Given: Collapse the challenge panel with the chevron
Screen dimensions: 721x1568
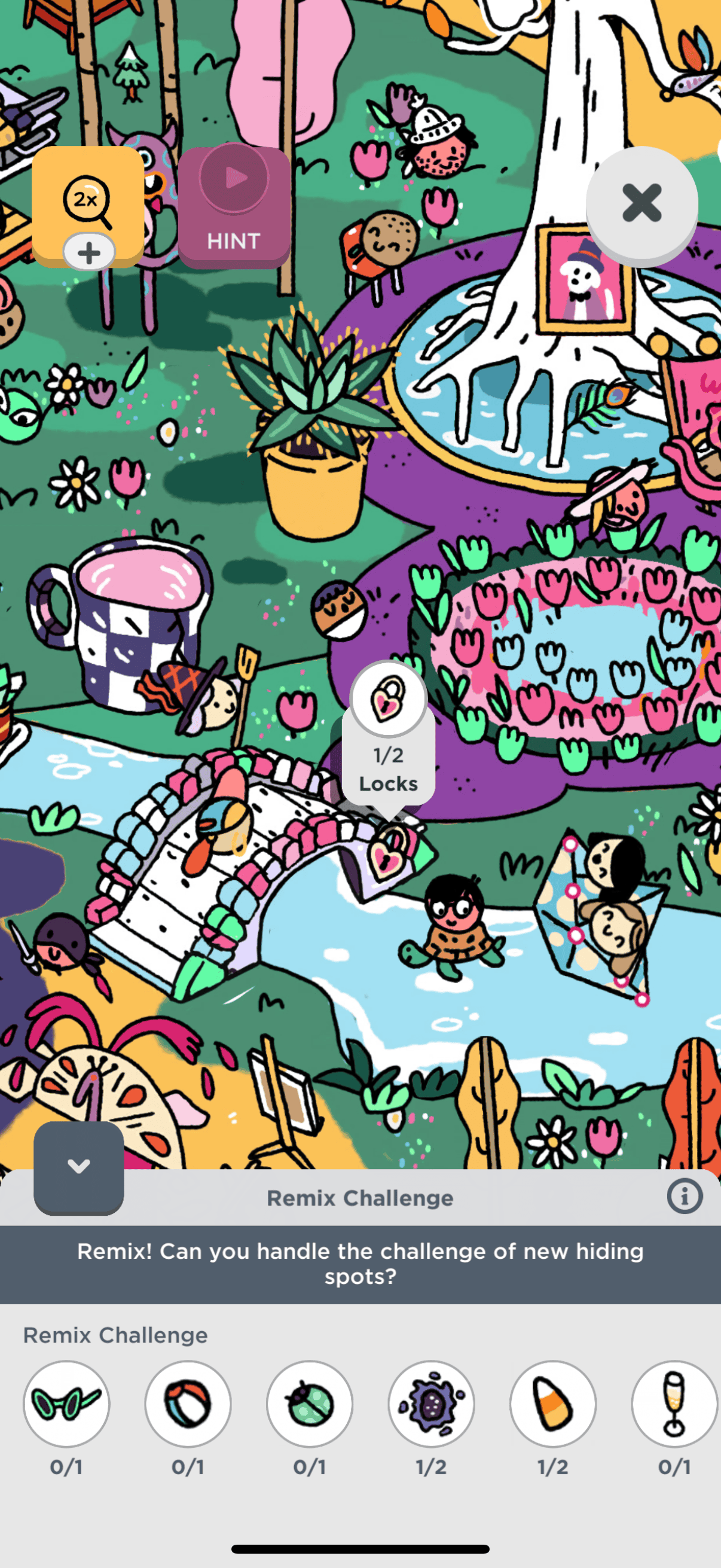Looking at the screenshot, I should [x=78, y=1166].
